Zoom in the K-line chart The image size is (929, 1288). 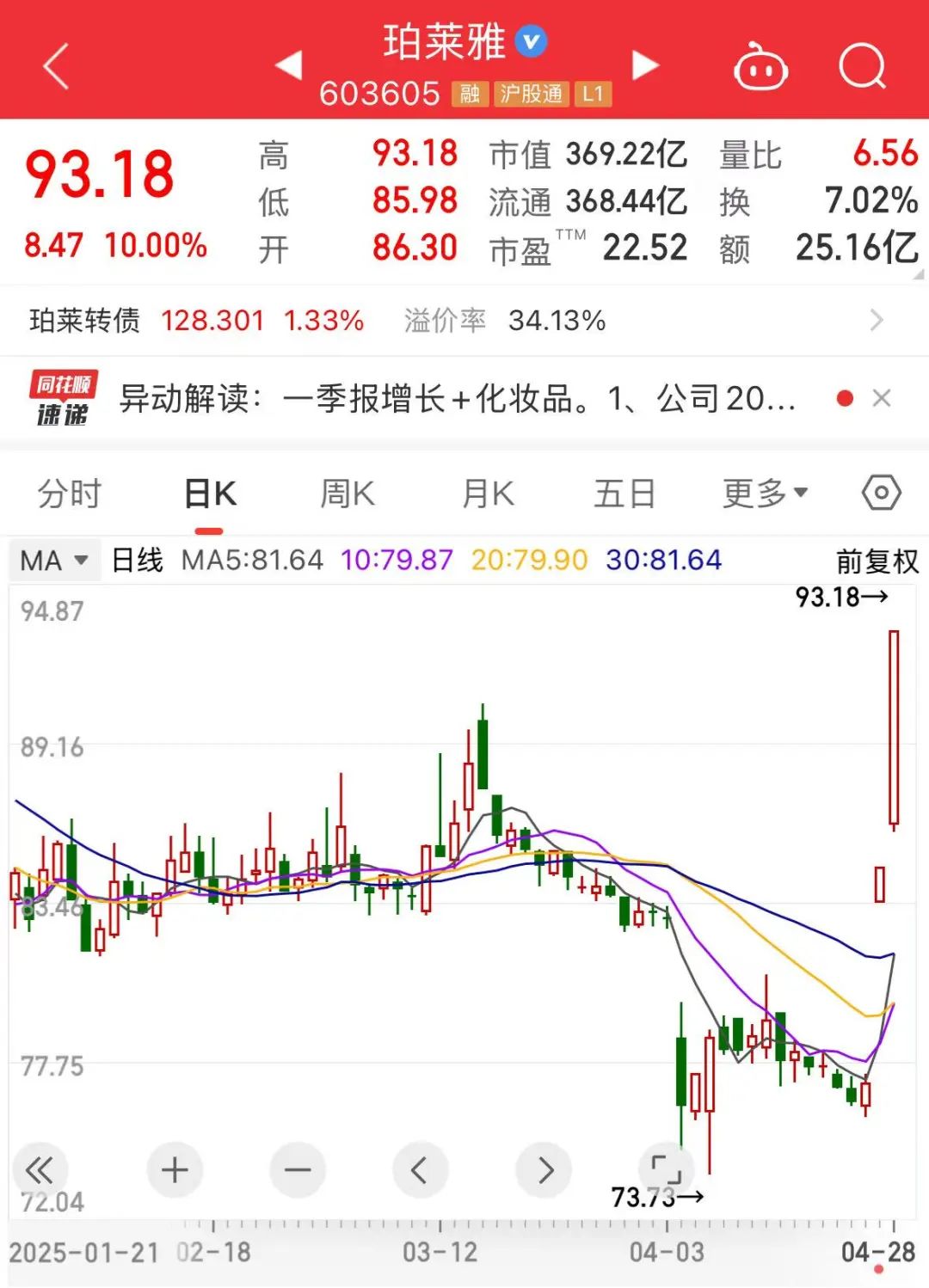(175, 1170)
